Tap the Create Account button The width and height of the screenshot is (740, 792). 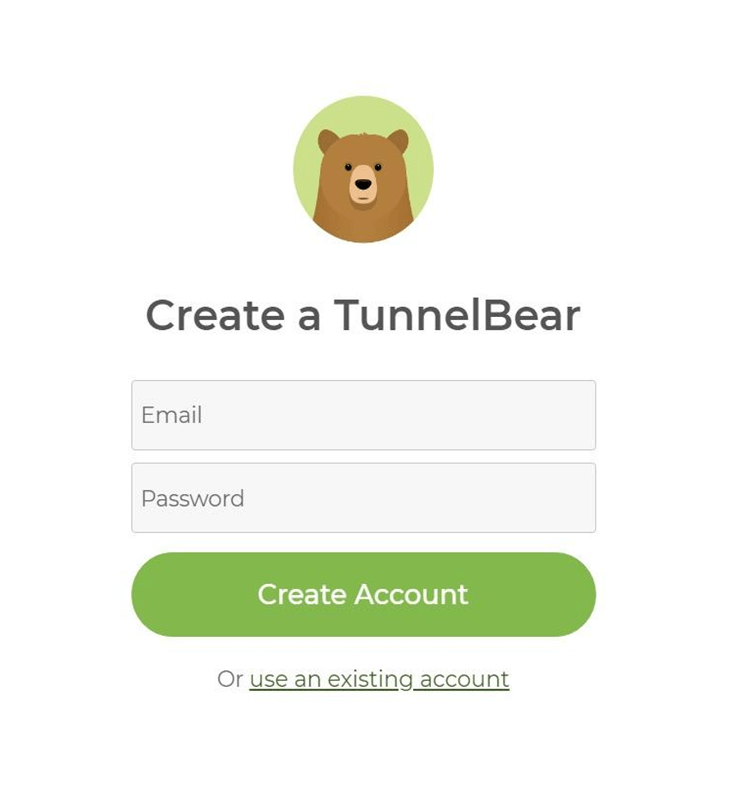pyautogui.click(x=363, y=594)
